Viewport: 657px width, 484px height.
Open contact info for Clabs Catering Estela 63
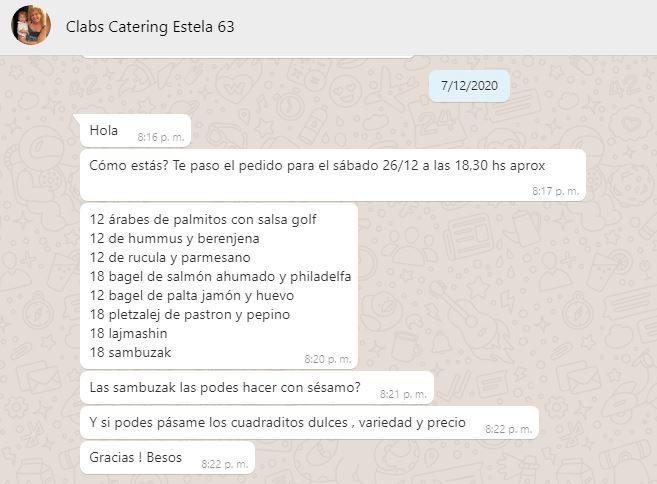pyautogui.click(x=150, y=27)
